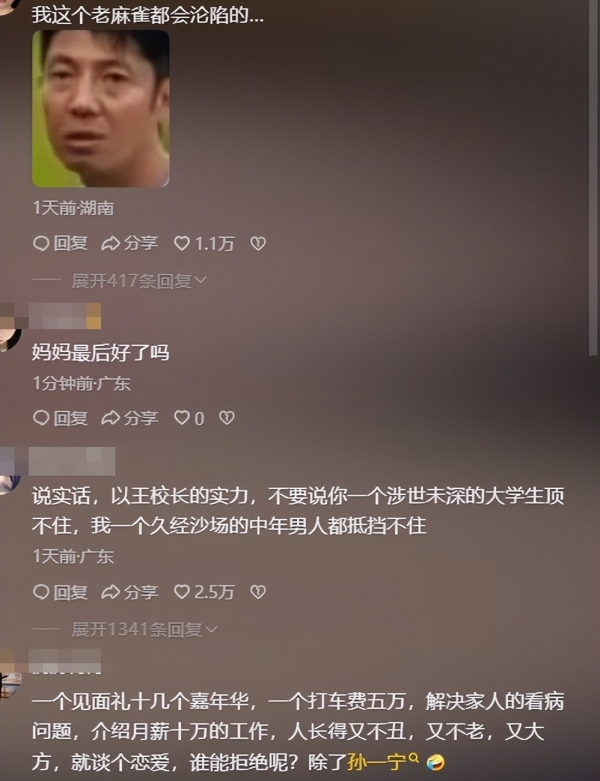Expand the 417 replies

138,281
